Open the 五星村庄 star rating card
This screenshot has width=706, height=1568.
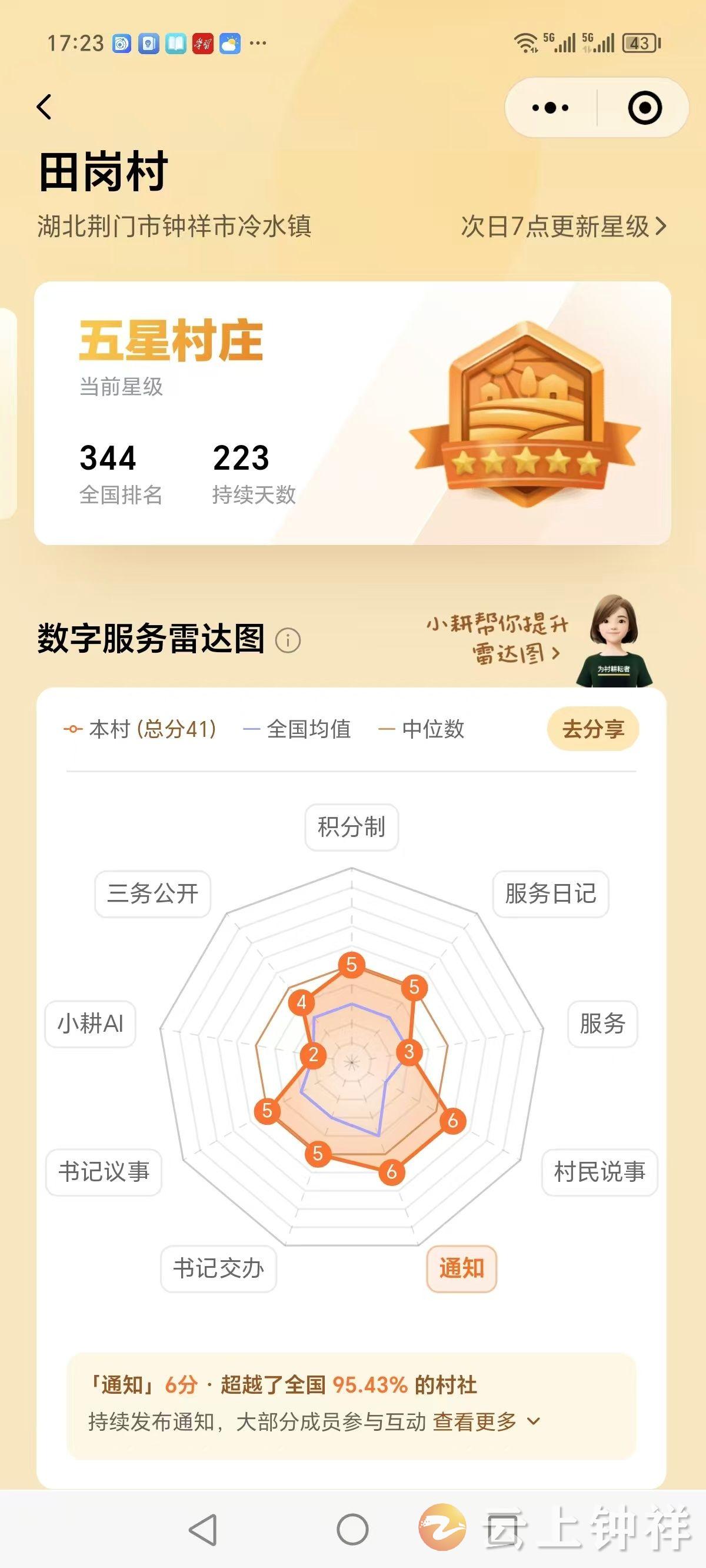click(x=352, y=413)
